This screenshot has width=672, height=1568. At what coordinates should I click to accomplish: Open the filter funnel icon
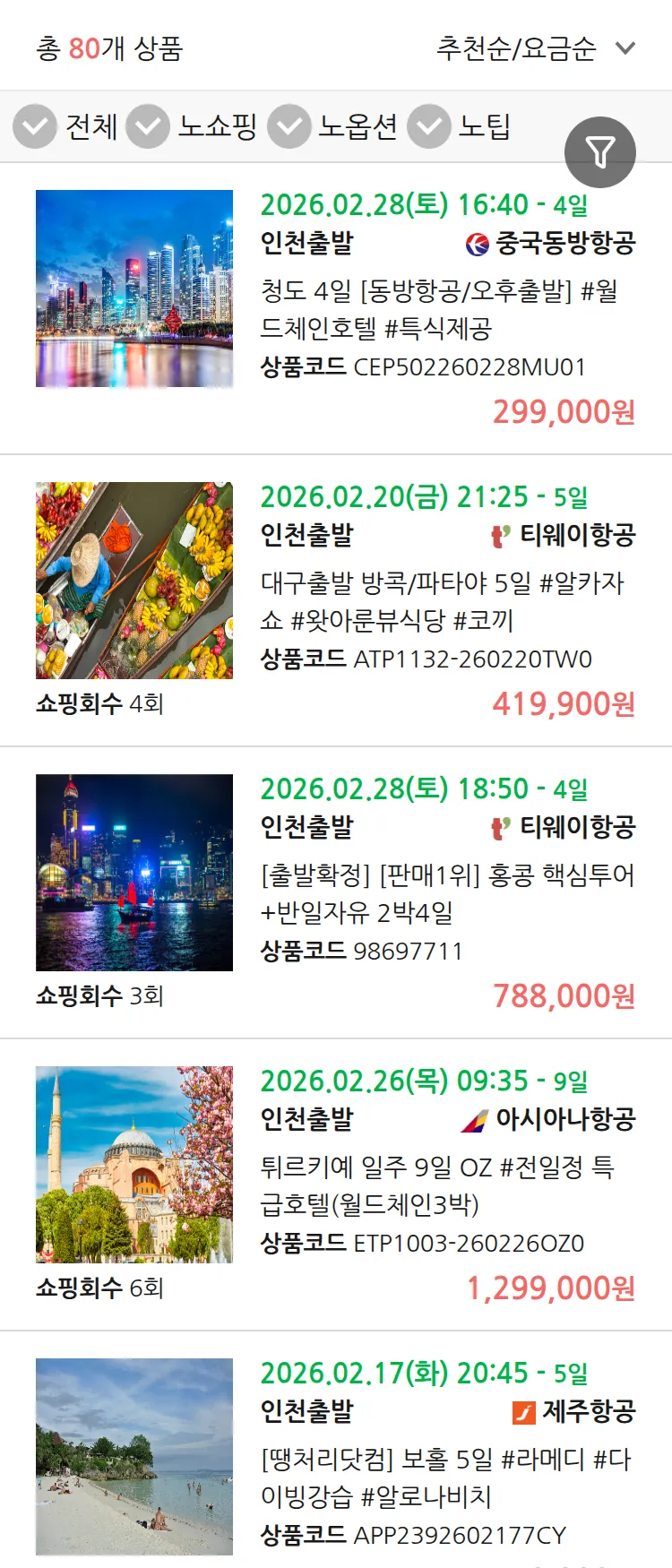coord(600,152)
